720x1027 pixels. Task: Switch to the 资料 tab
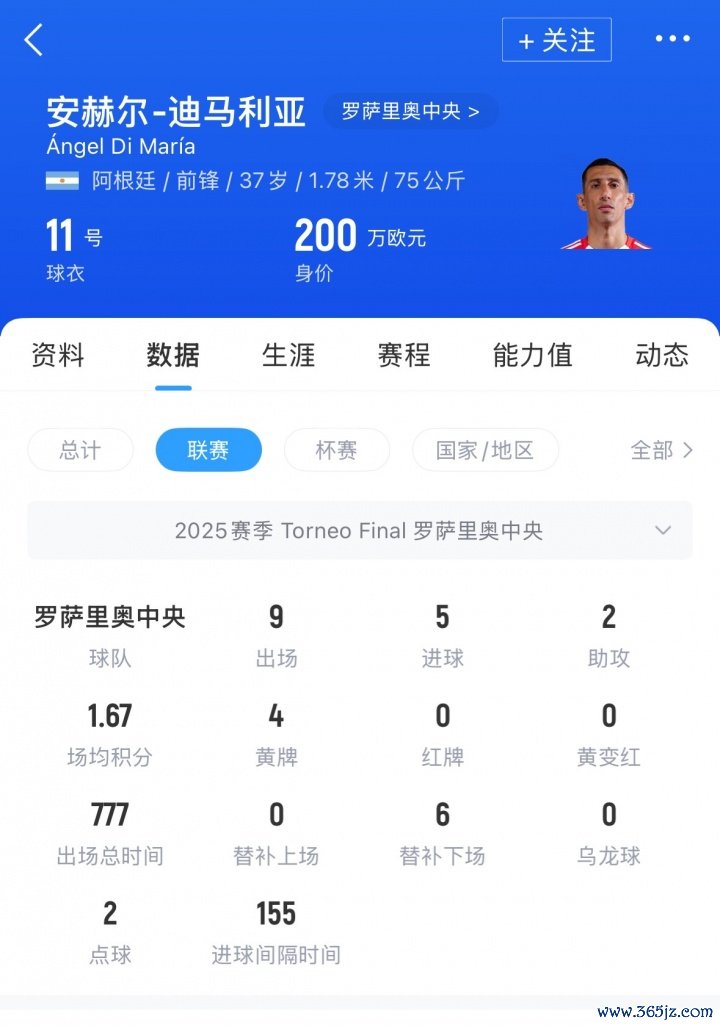58,355
